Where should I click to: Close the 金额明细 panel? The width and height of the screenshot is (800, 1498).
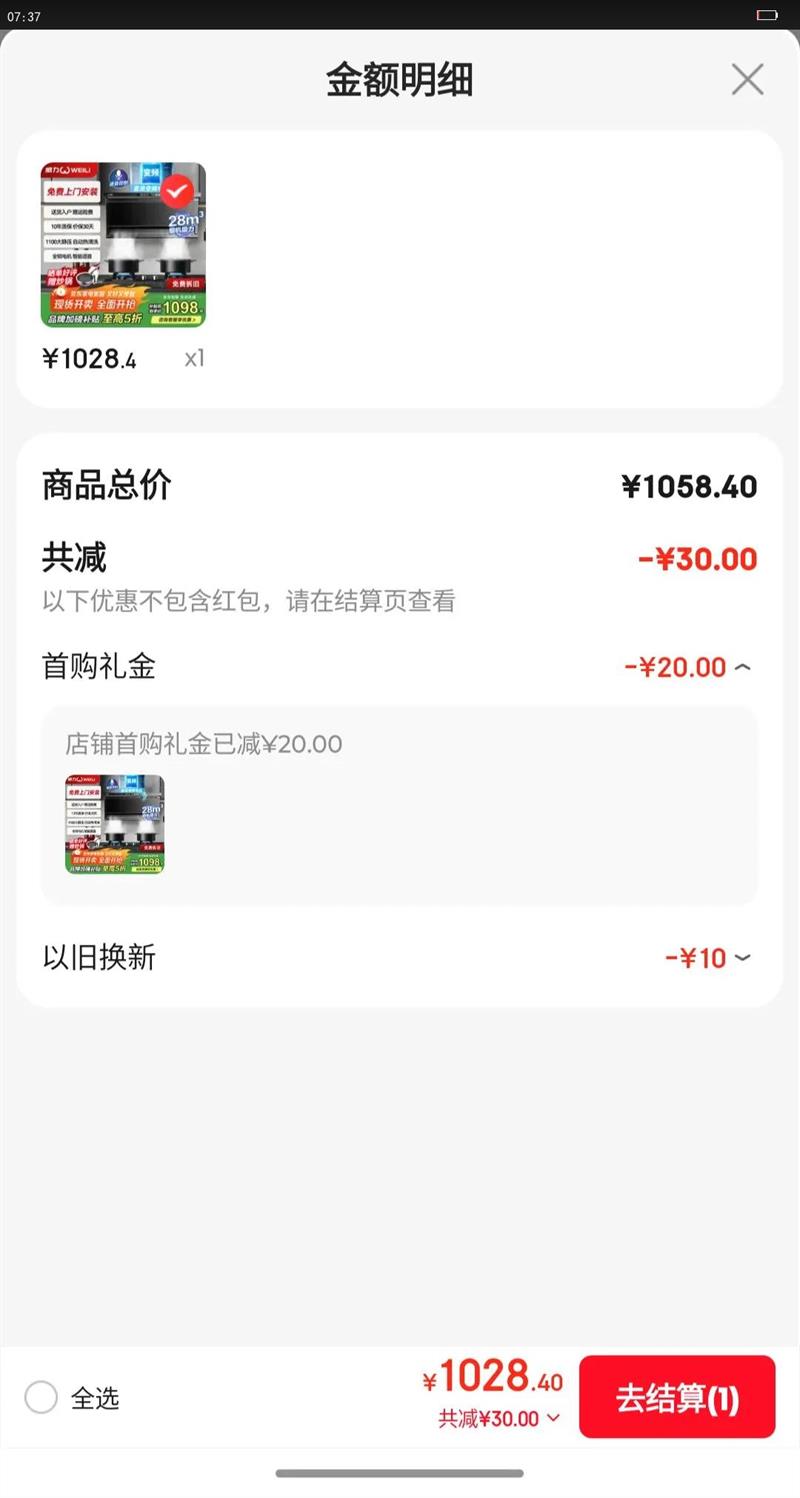pos(747,79)
